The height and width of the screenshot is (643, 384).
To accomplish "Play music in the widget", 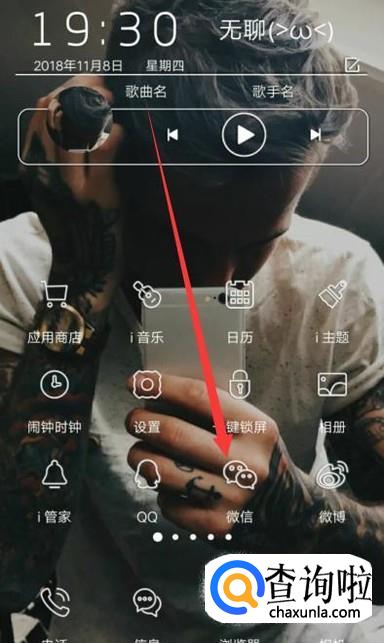I will click(244, 135).
